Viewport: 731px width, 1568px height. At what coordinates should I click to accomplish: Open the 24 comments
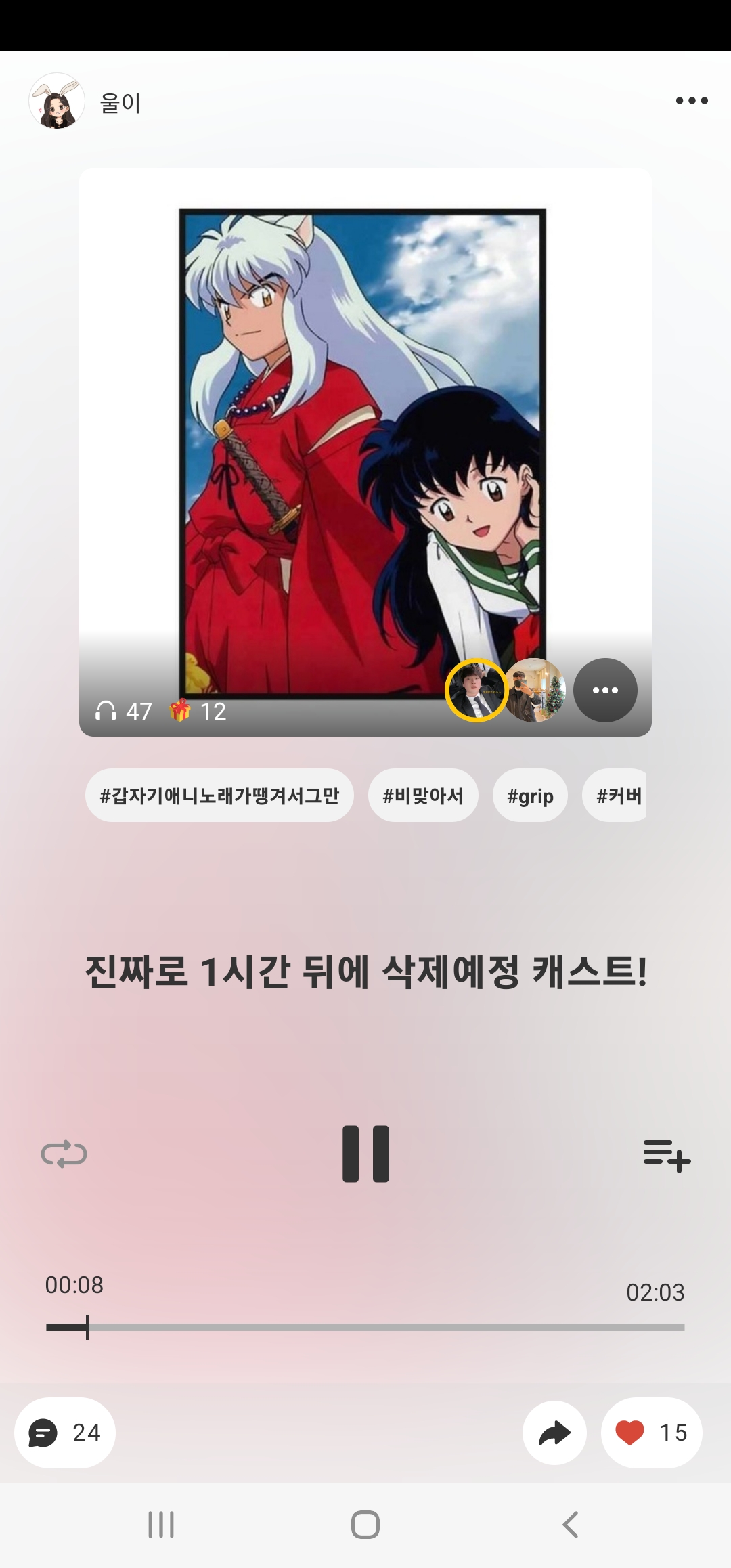(65, 1433)
